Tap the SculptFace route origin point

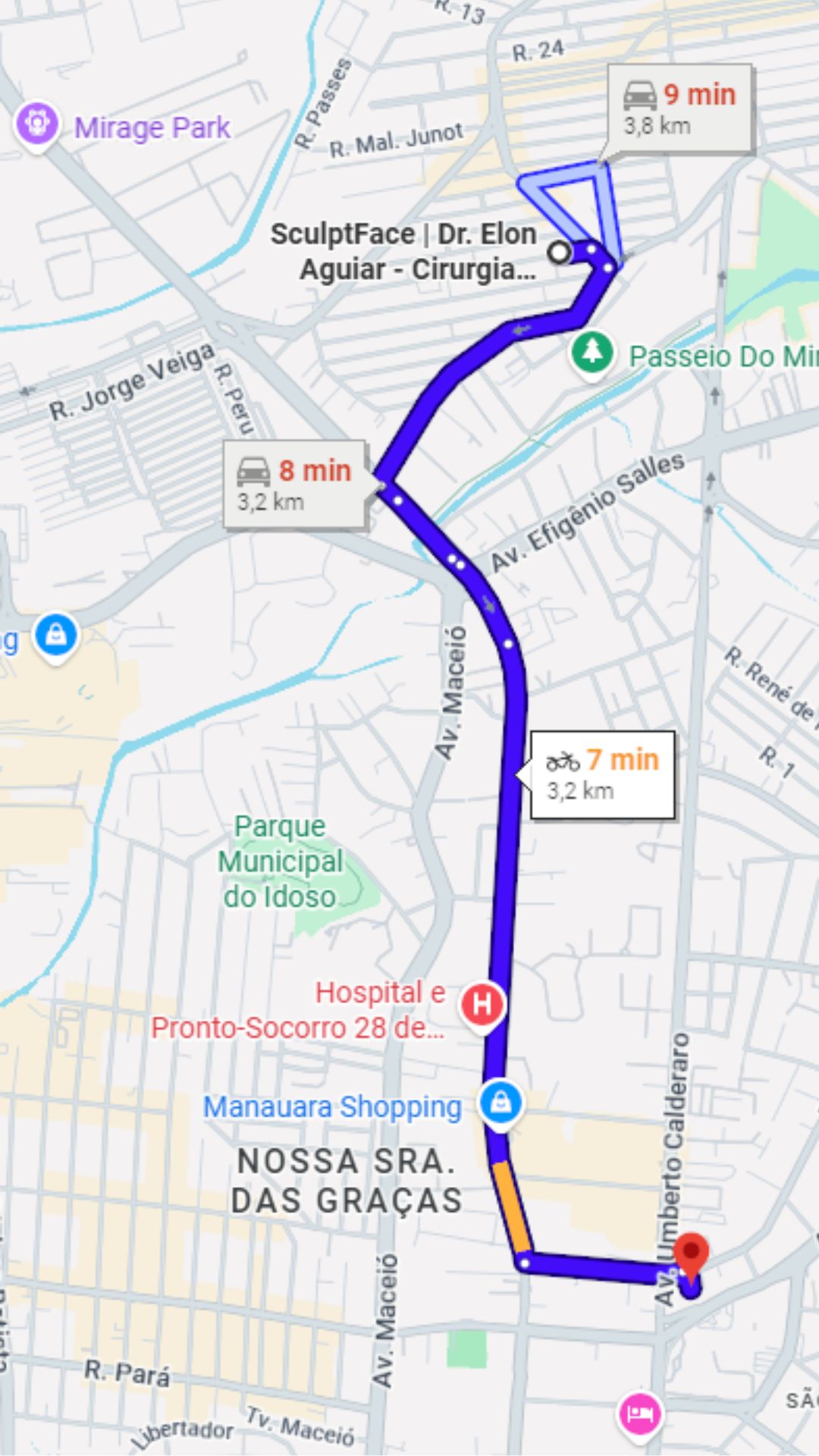coord(560,252)
